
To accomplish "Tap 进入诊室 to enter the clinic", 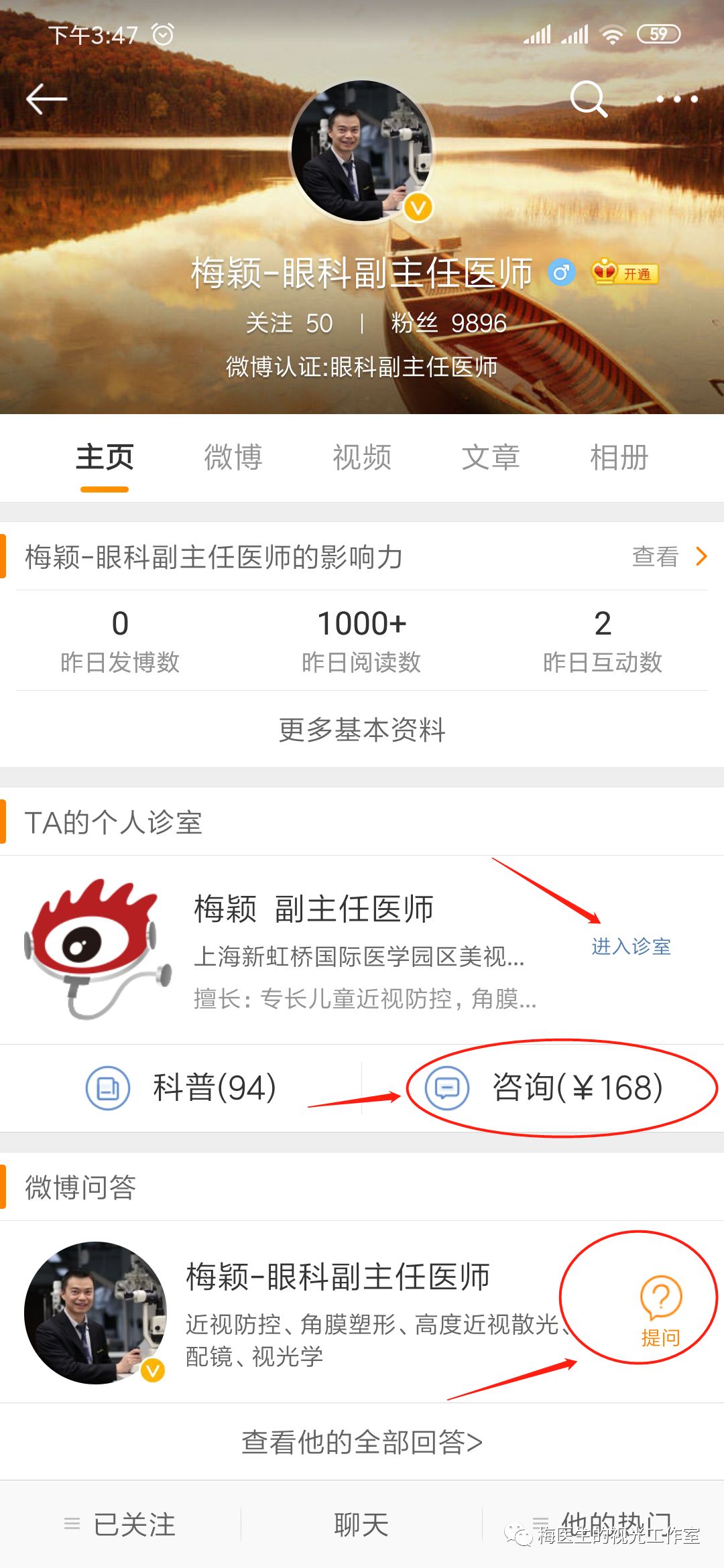I will pos(631,946).
